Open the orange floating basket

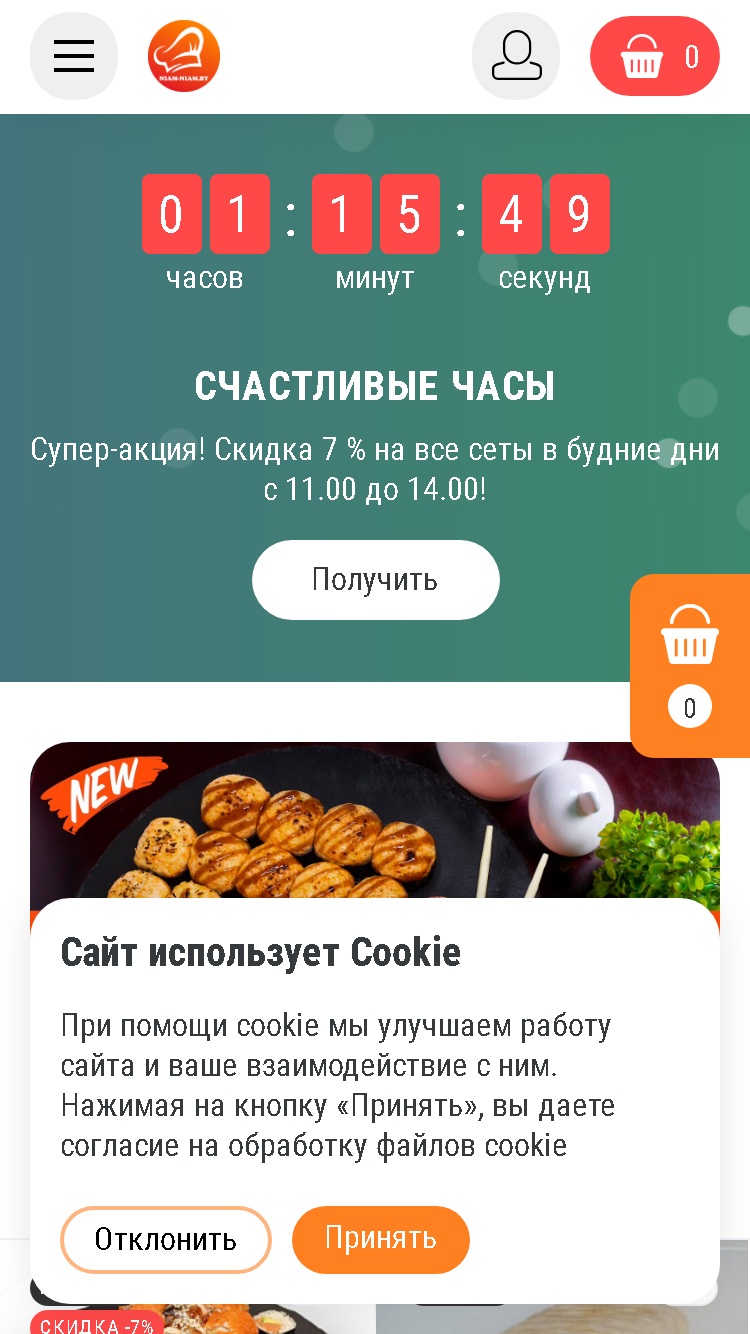pyautogui.click(x=690, y=666)
